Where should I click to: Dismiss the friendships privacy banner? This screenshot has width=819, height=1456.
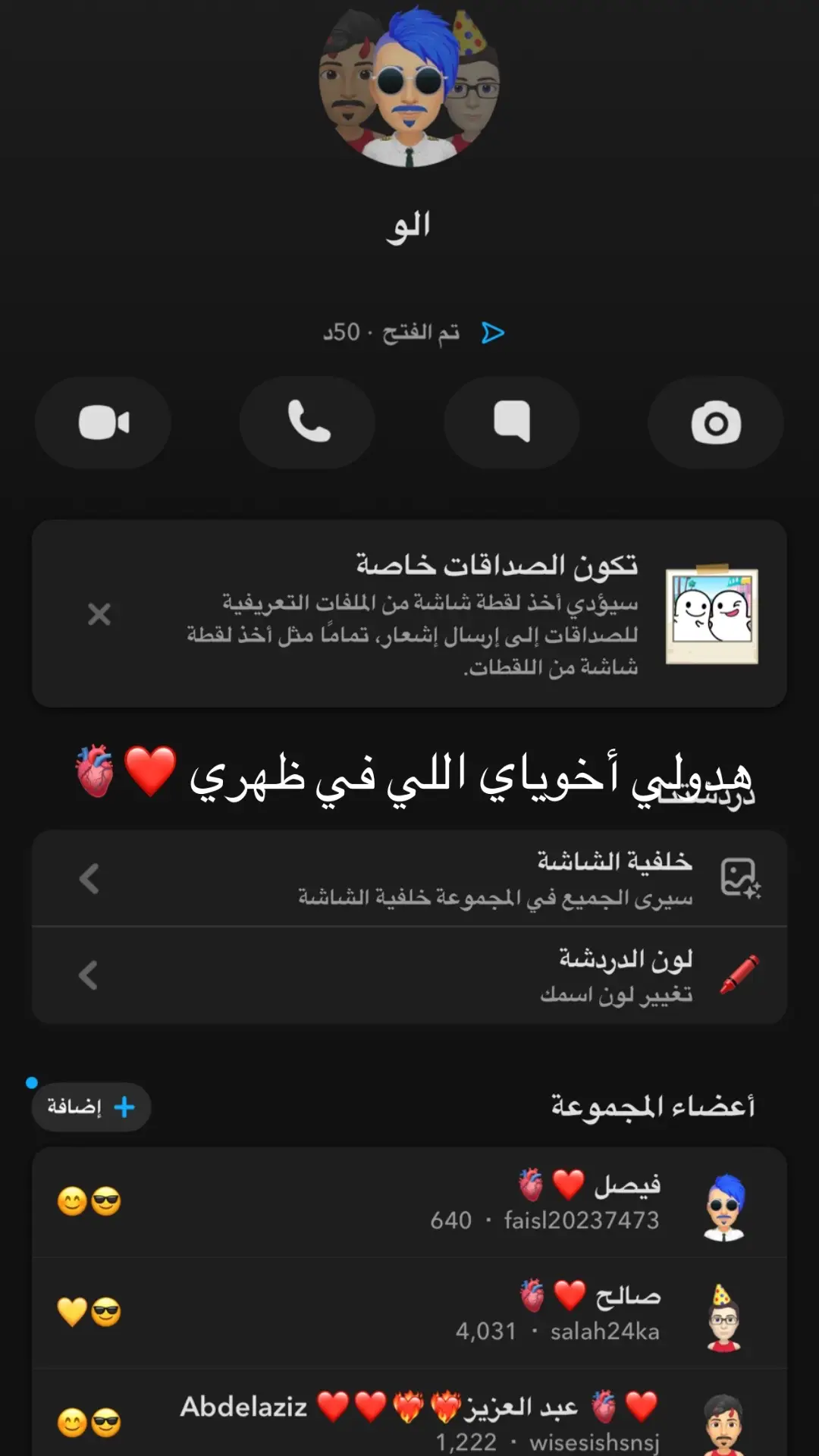pos(99,613)
